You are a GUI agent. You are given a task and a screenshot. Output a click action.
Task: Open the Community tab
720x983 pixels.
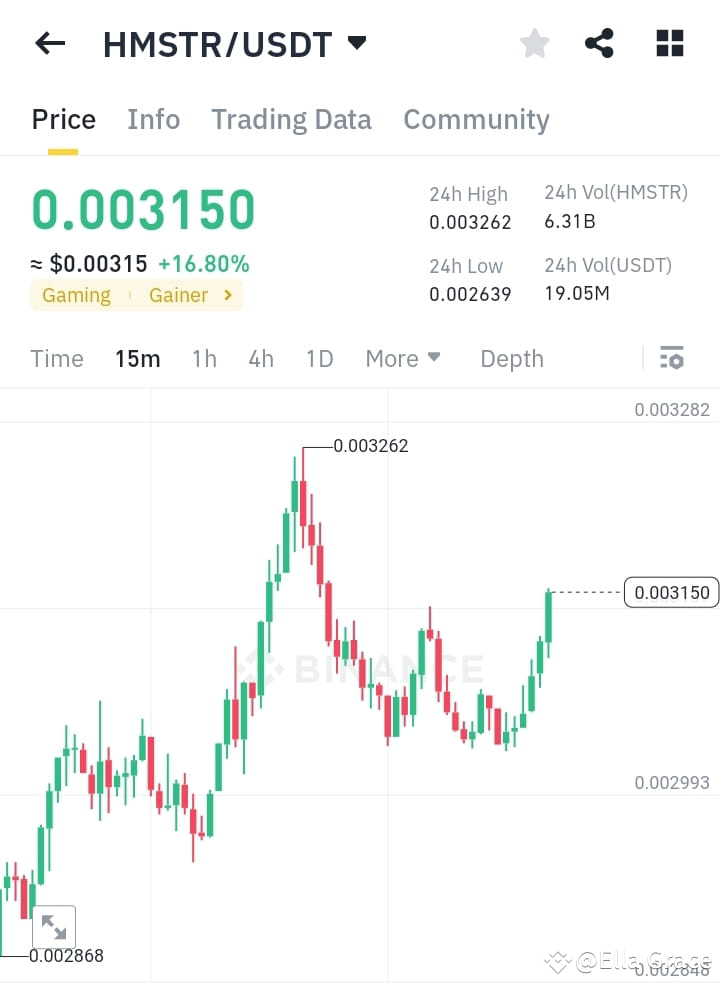(x=476, y=119)
